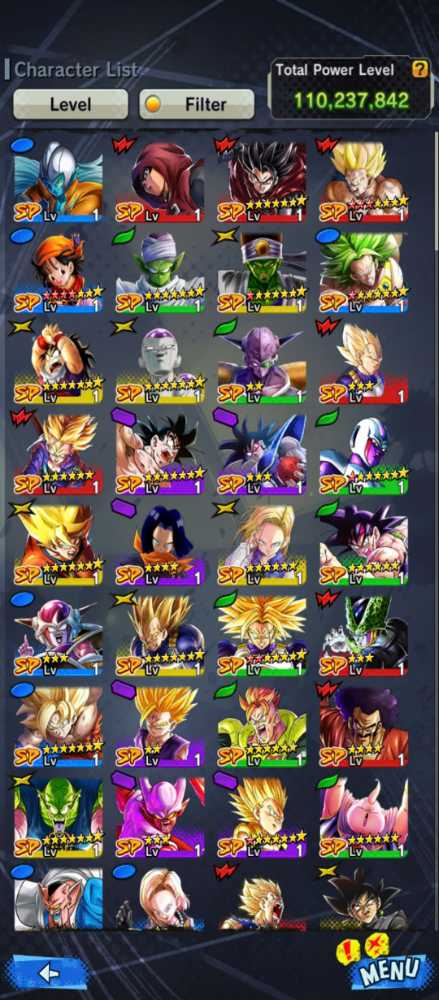Image resolution: width=439 pixels, height=1000 pixels.
Task: Open the Total Power Level help icon
Action: pyautogui.click(x=419, y=69)
